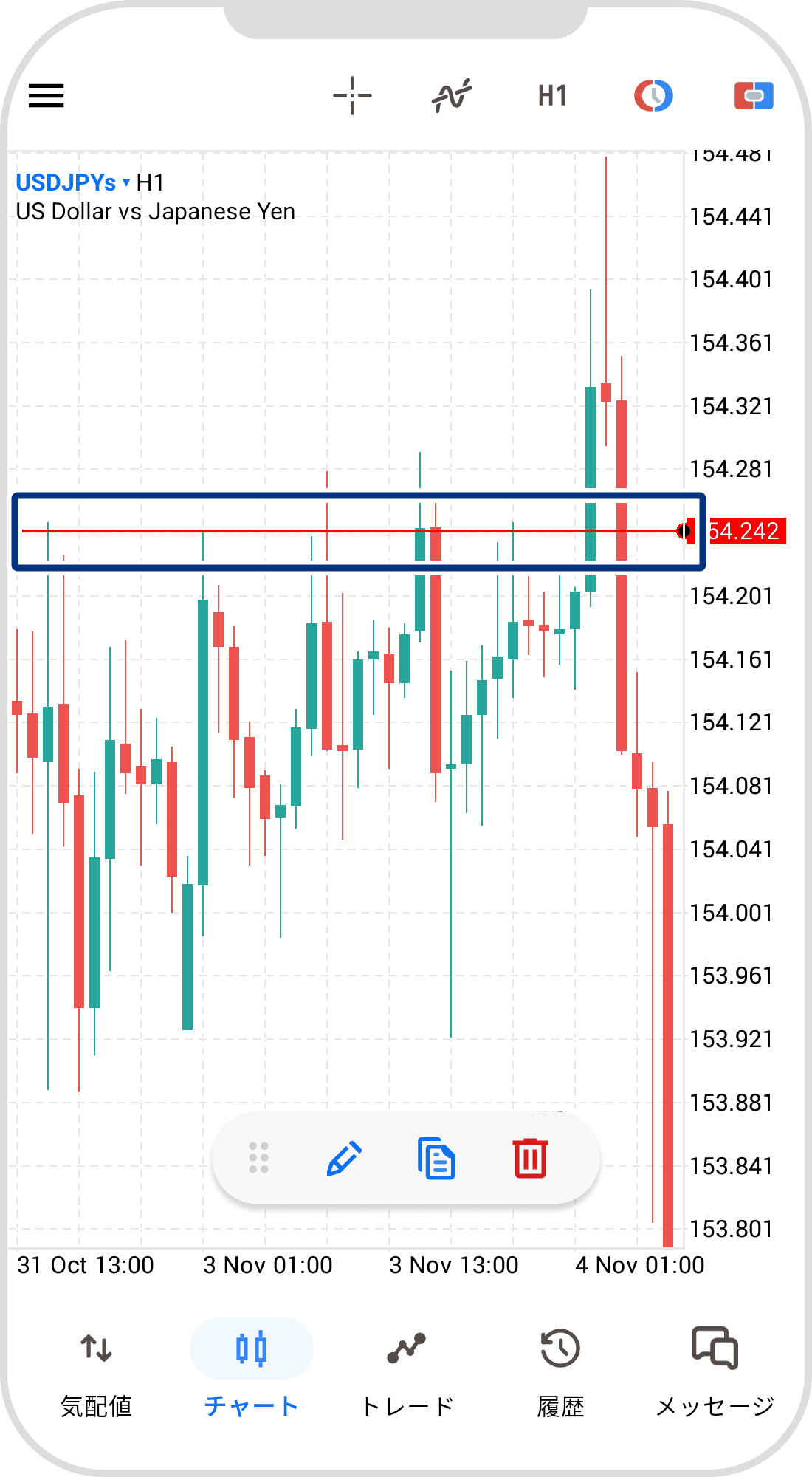Edit the selected horizontal line

pyautogui.click(x=344, y=1158)
